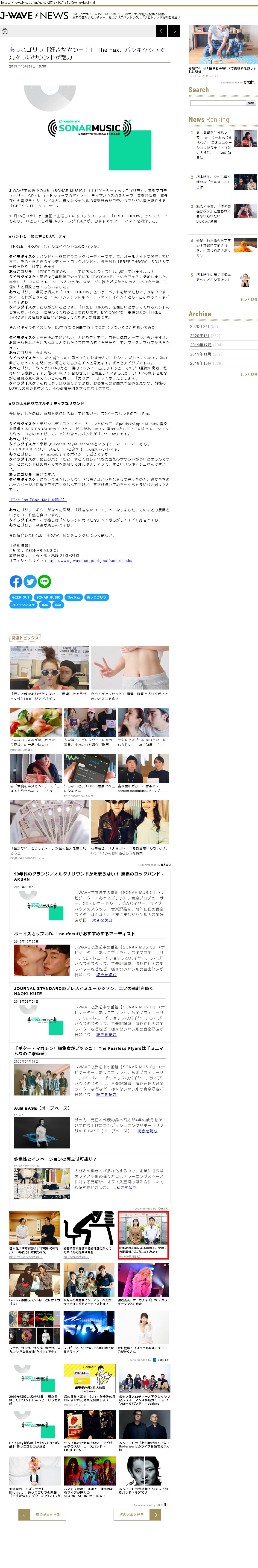Open the ボーイズカップルDJ・neufneuf related article

[x=74, y=933]
